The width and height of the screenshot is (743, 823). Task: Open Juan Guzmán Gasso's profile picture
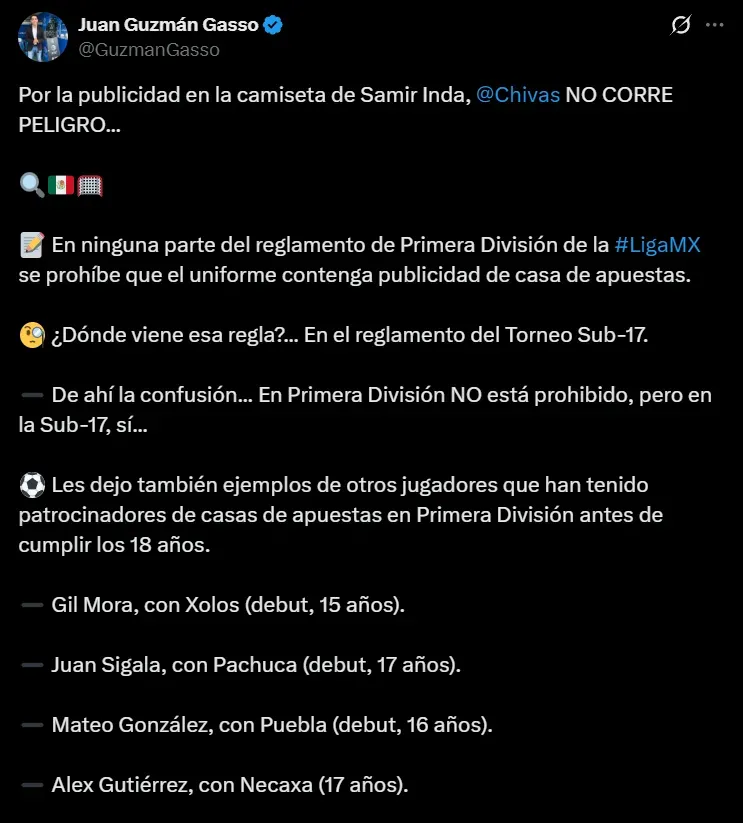[x=42, y=37]
